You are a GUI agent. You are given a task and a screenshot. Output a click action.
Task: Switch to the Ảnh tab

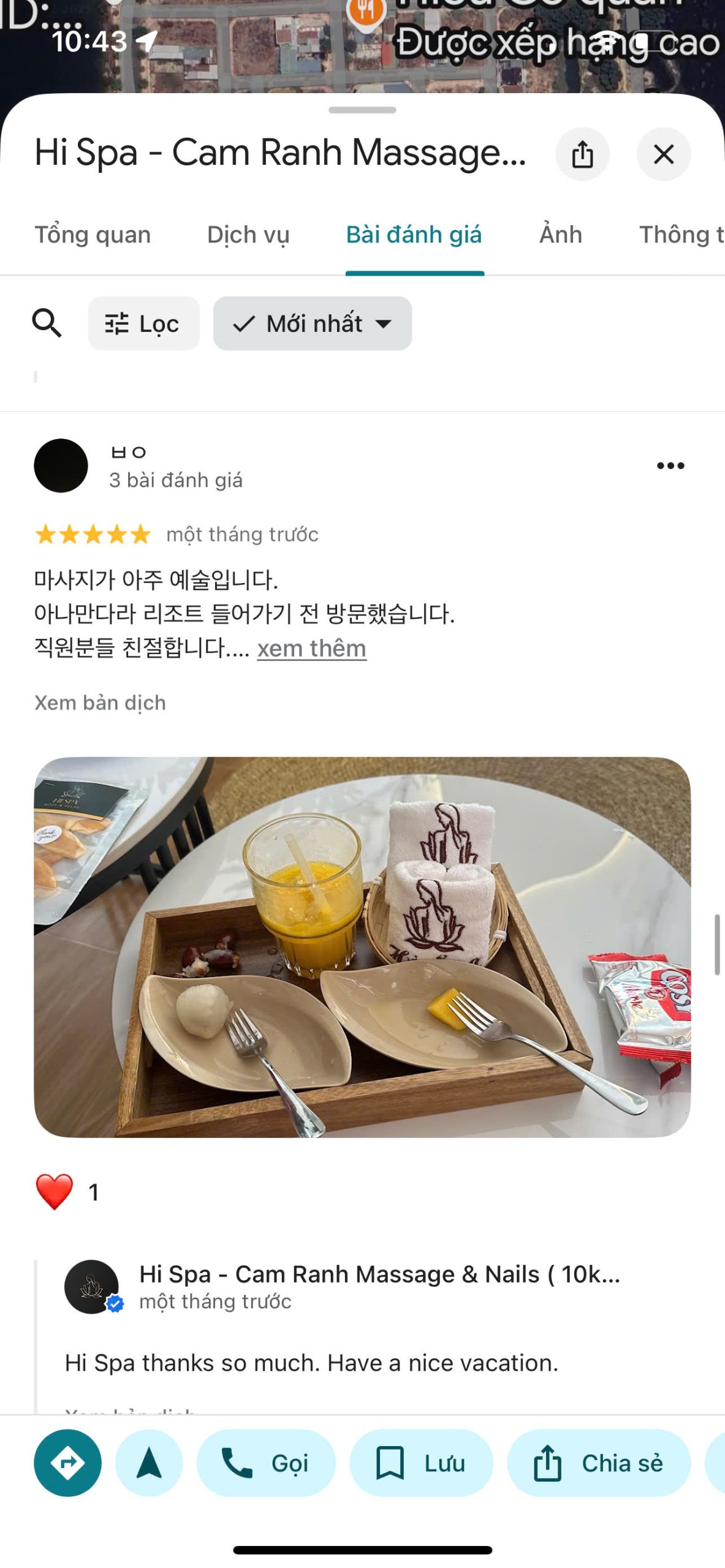560,235
